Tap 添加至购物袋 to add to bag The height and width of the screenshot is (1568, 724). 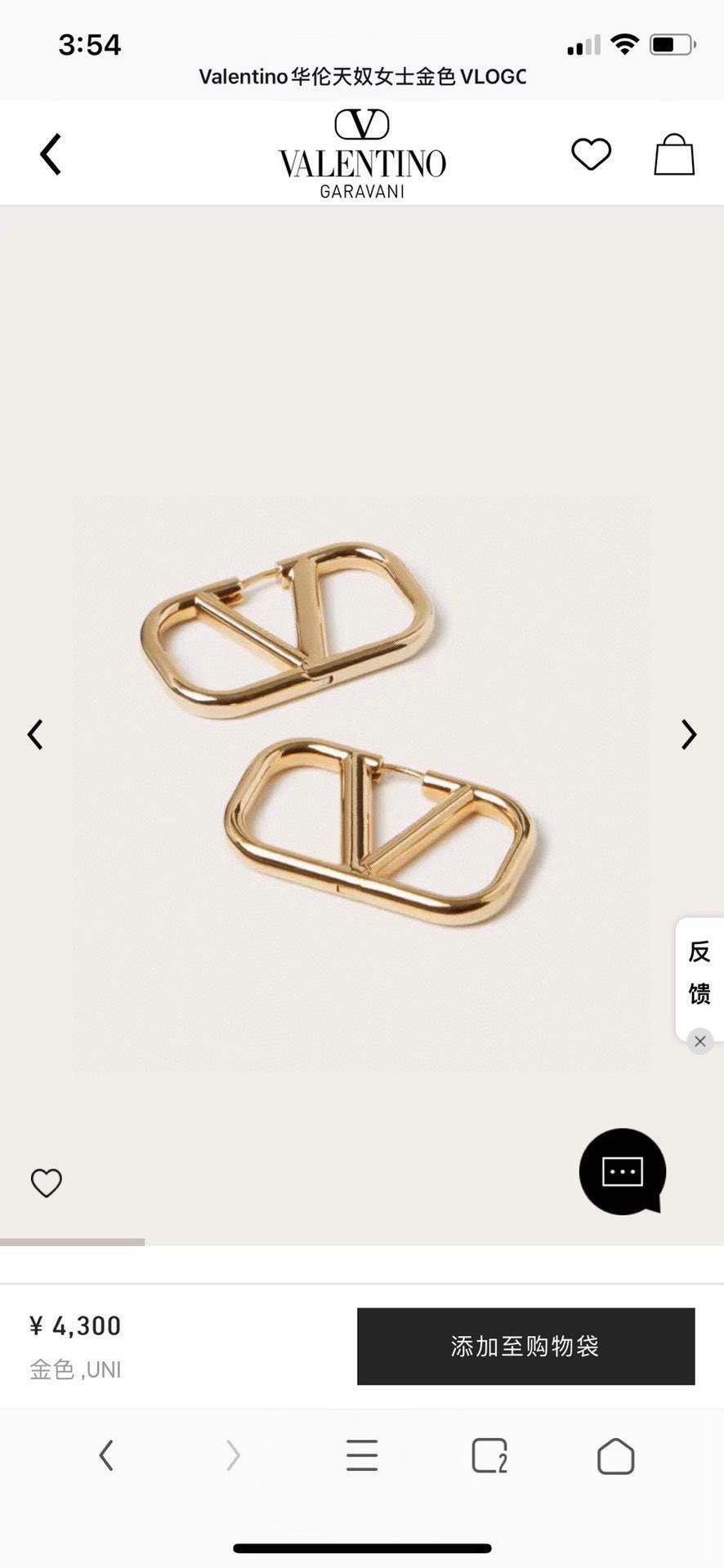click(525, 1346)
